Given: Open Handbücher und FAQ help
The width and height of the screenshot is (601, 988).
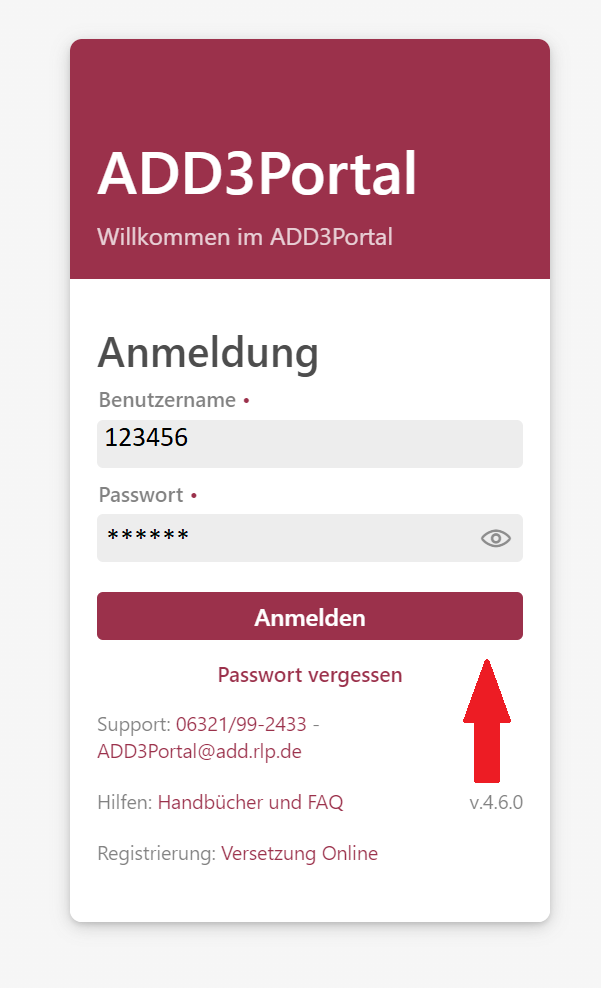Looking at the screenshot, I should (x=251, y=802).
